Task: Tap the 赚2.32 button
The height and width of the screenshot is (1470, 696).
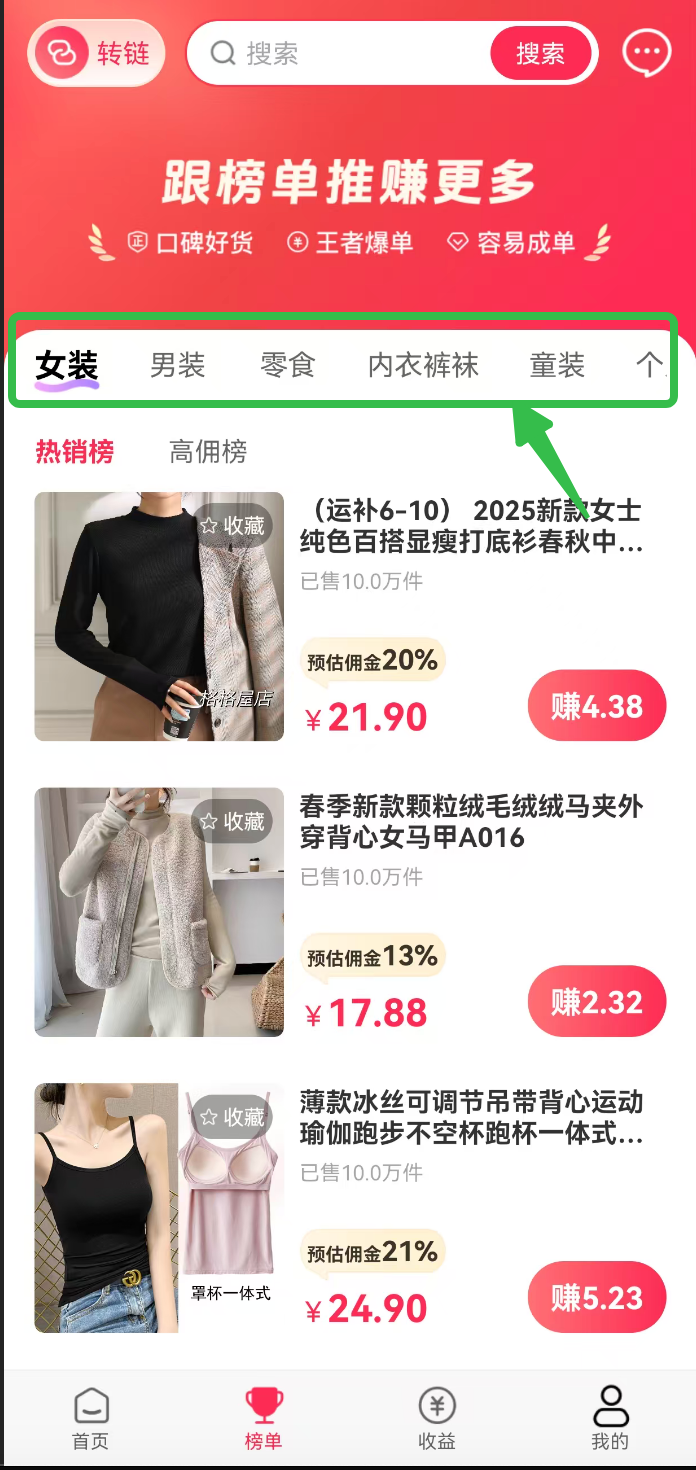Action: pyautogui.click(x=596, y=1002)
